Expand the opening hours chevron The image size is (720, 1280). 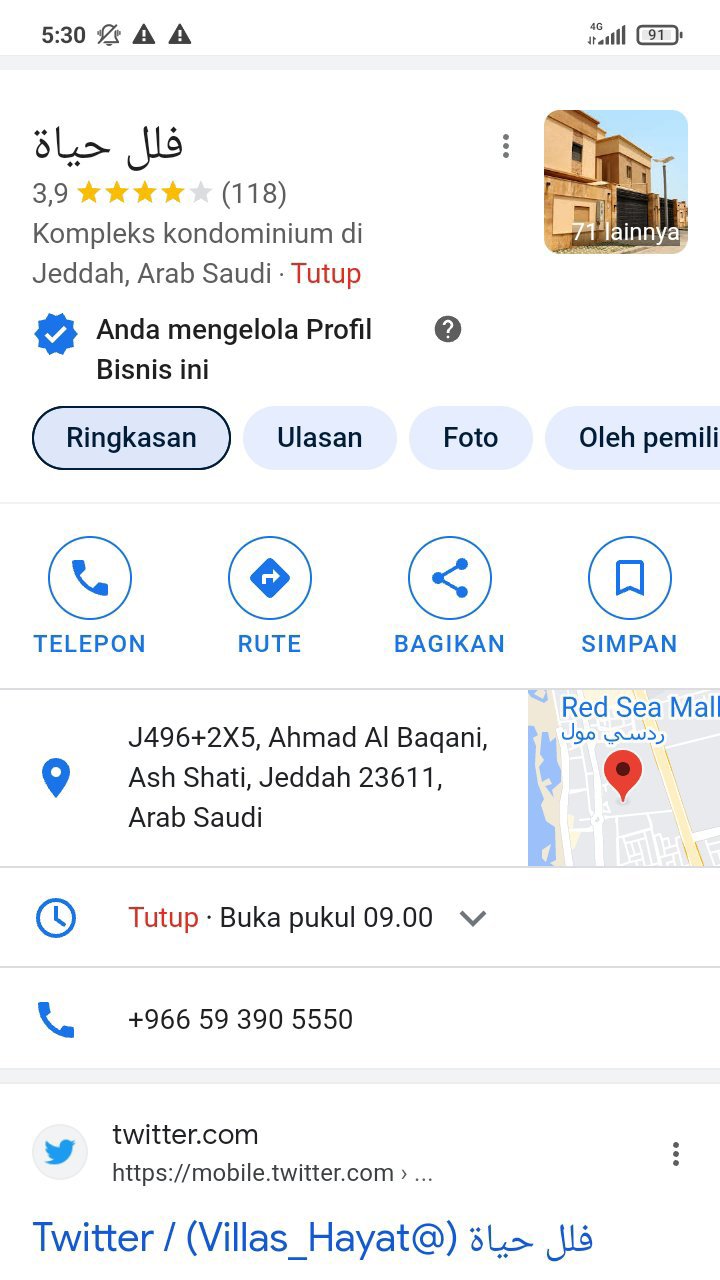click(473, 918)
